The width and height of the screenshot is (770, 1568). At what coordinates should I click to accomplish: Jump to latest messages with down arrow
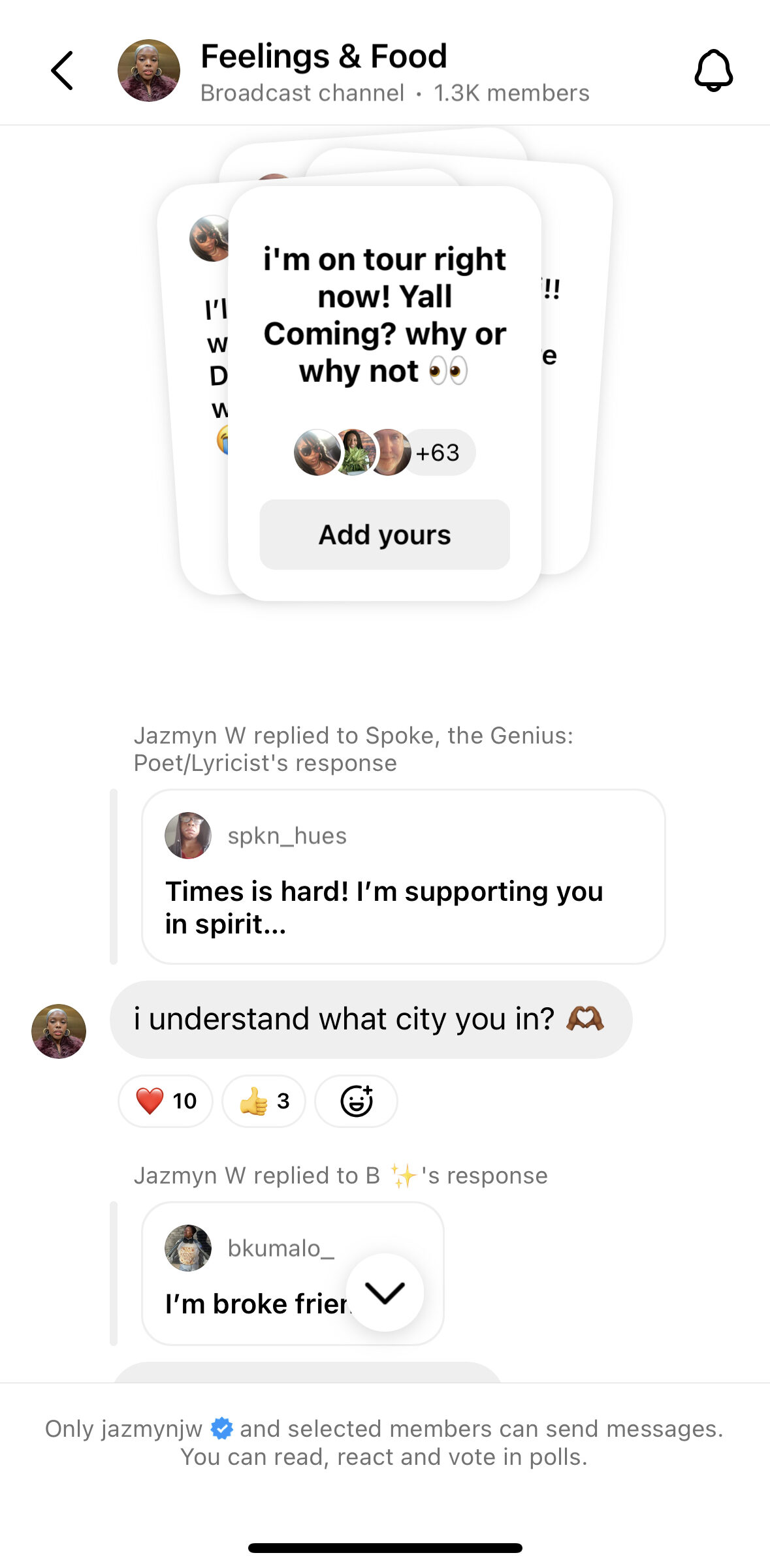tap(385, 1293)
